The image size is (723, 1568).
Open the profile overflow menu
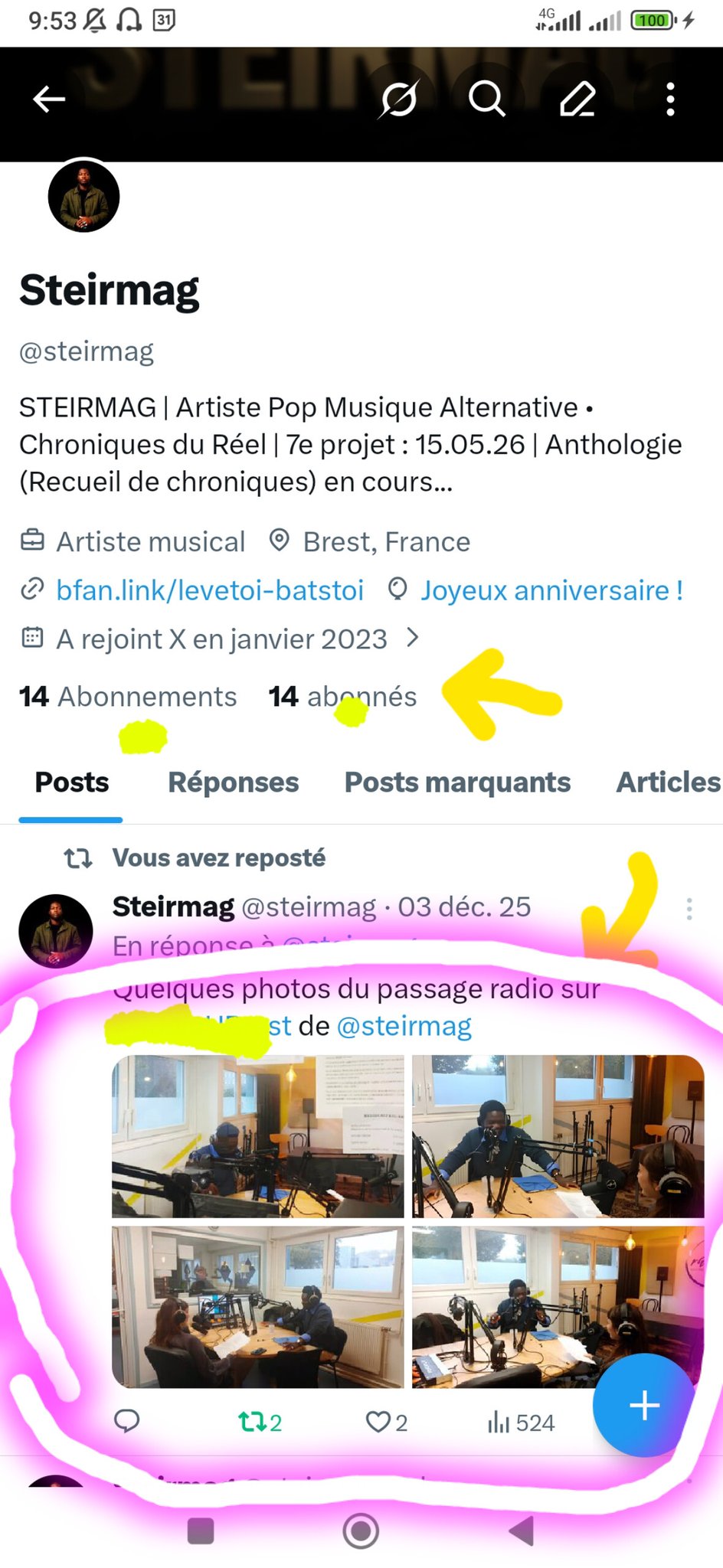[x=670, y=99]
